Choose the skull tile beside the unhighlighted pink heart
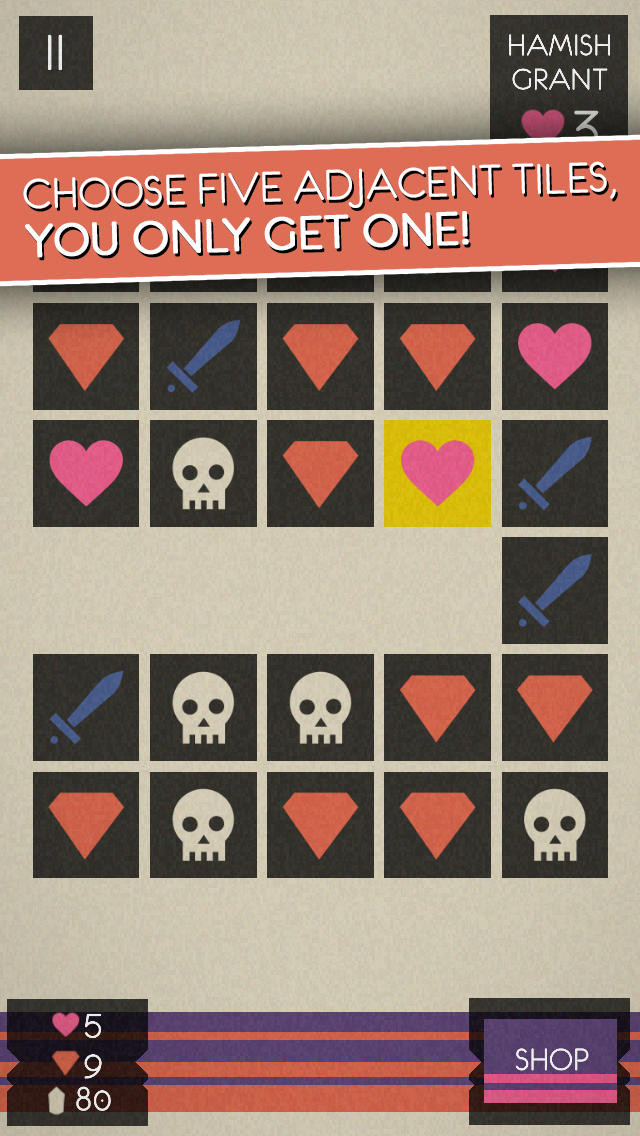The image size is (640, 1136). pyautogui.click(x=203, y=473)
